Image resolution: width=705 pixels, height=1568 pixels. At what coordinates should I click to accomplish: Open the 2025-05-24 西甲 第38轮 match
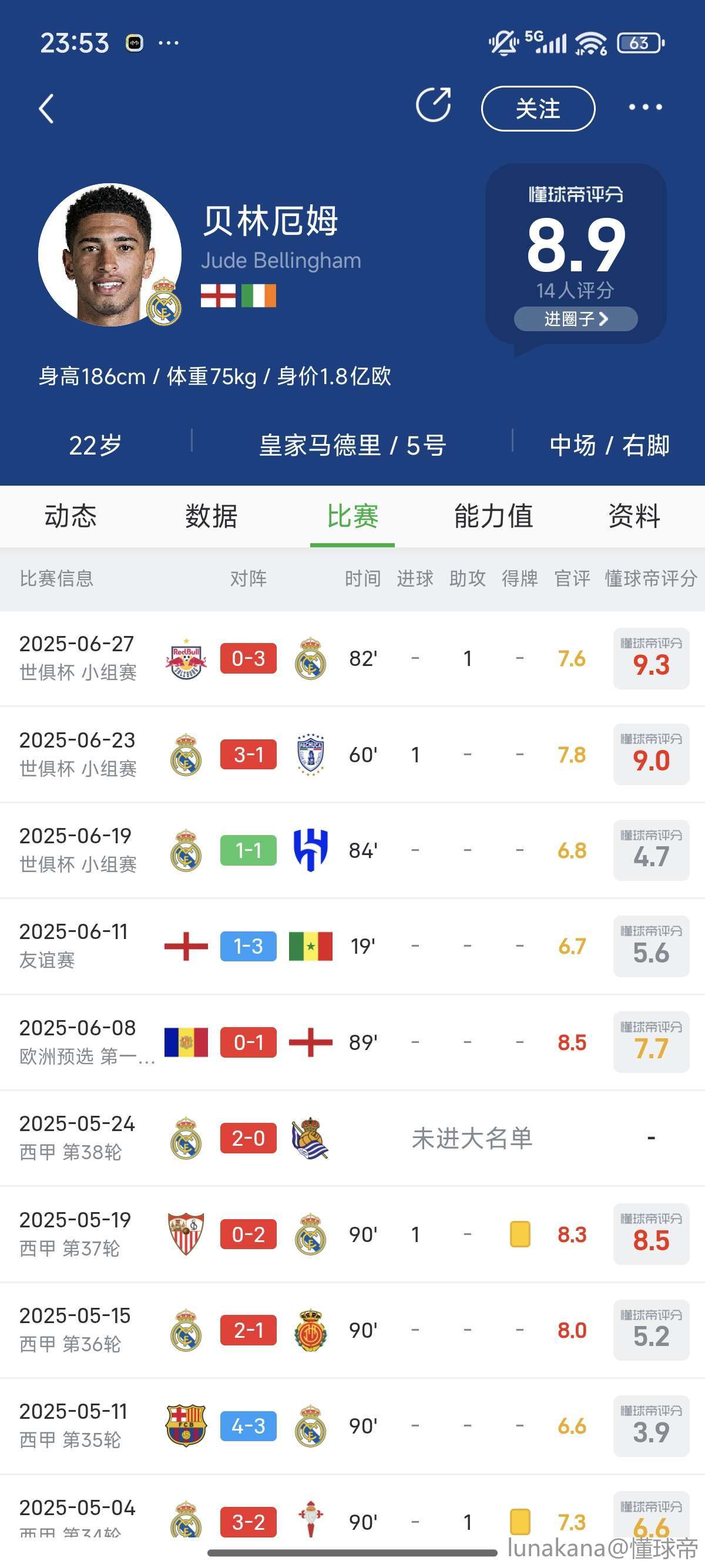click(x=352, y=1138)
